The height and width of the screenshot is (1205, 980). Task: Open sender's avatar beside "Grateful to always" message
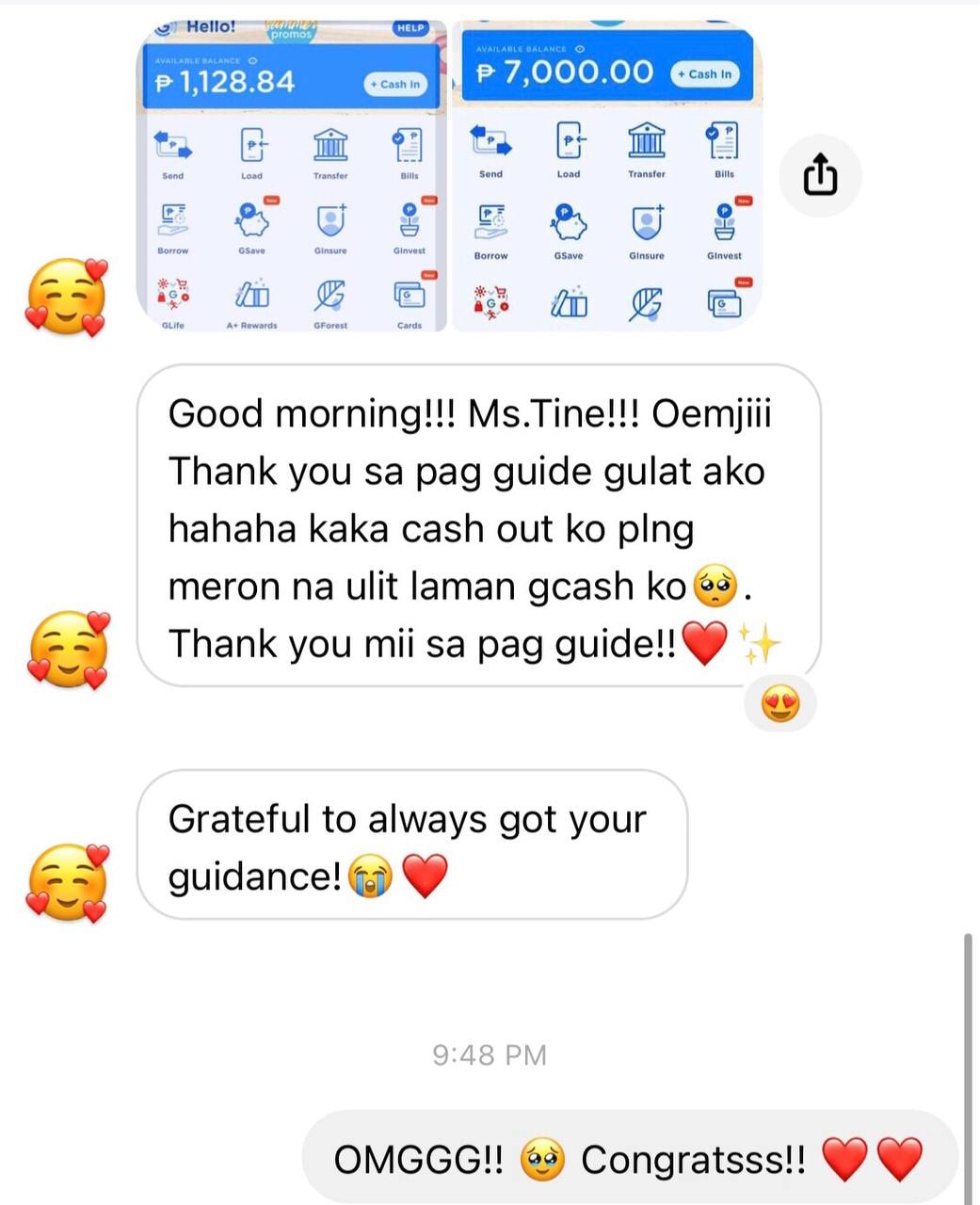pos(68,882)
